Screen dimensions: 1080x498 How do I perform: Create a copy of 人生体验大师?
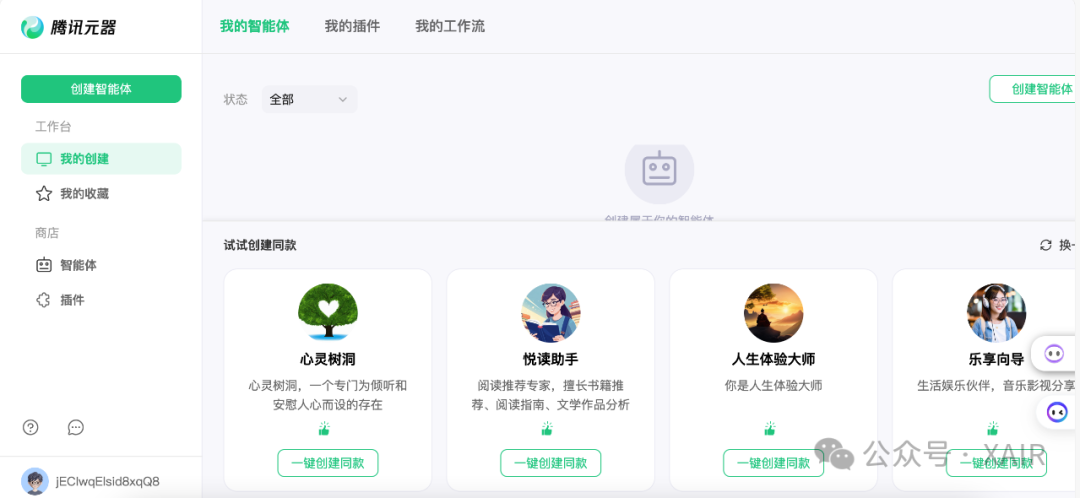[773, 463]
